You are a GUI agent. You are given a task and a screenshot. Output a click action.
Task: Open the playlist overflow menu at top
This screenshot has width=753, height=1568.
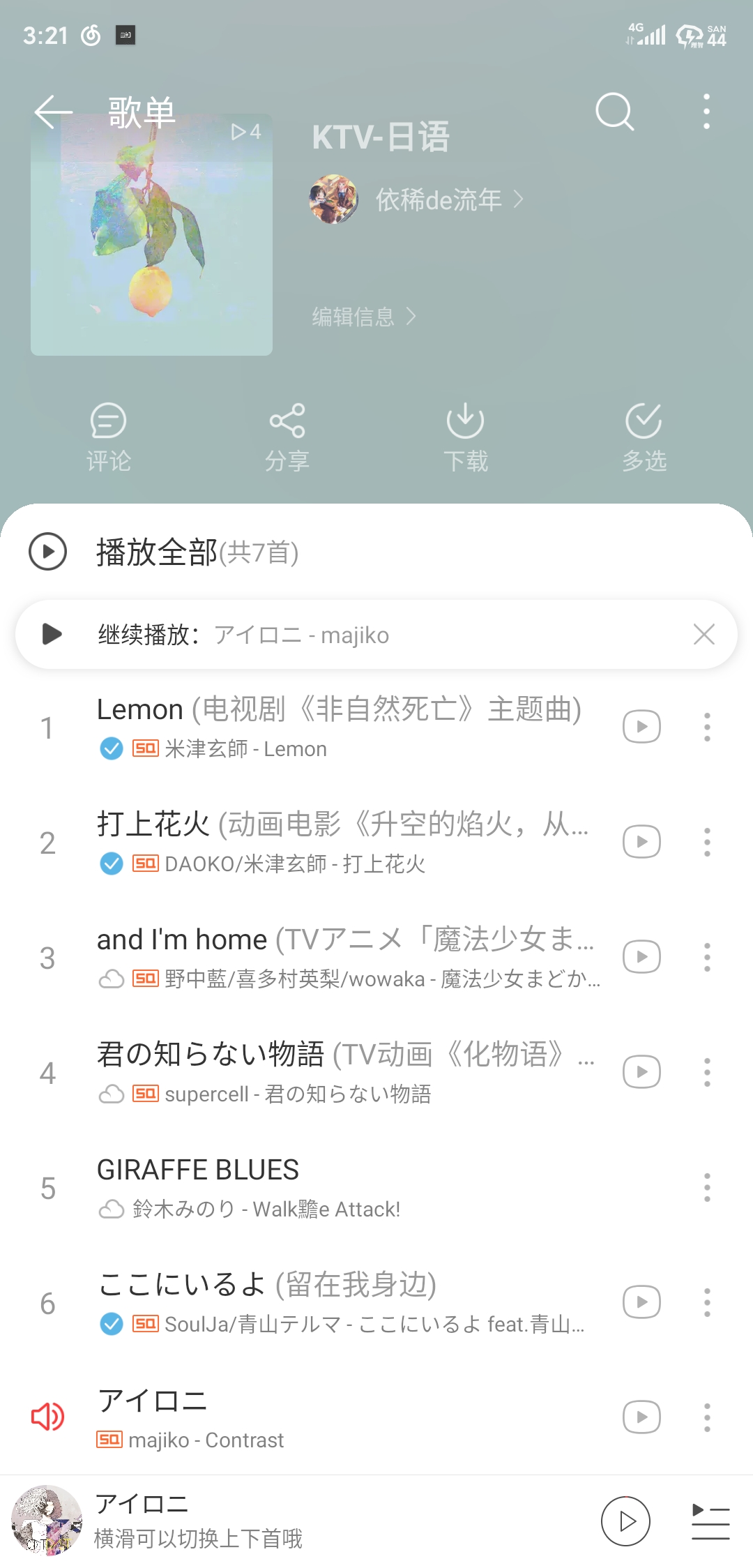706,112
